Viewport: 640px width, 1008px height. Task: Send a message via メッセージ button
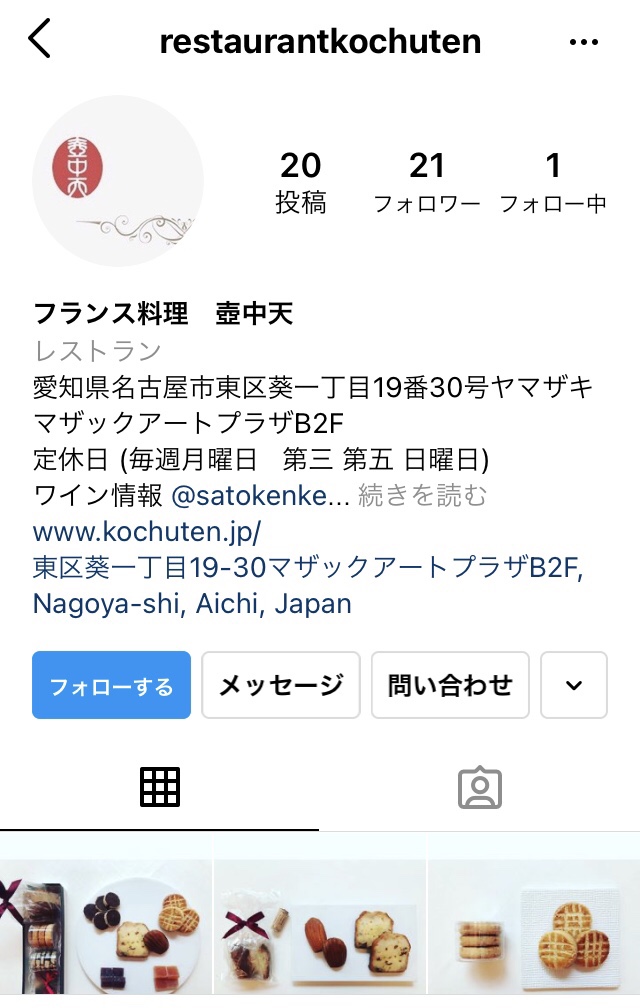tap(281, 686)
